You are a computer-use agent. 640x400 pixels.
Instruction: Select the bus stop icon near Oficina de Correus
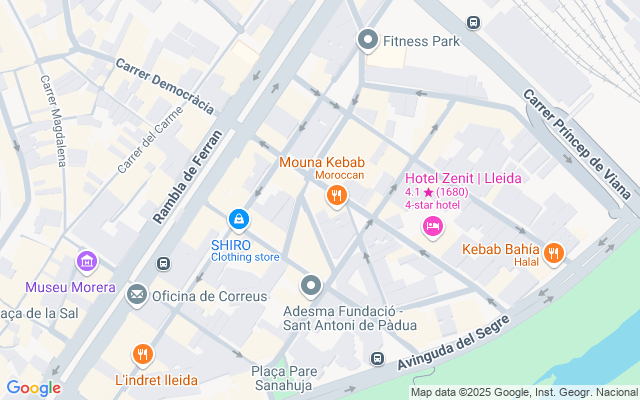click(x=163, y=264)
